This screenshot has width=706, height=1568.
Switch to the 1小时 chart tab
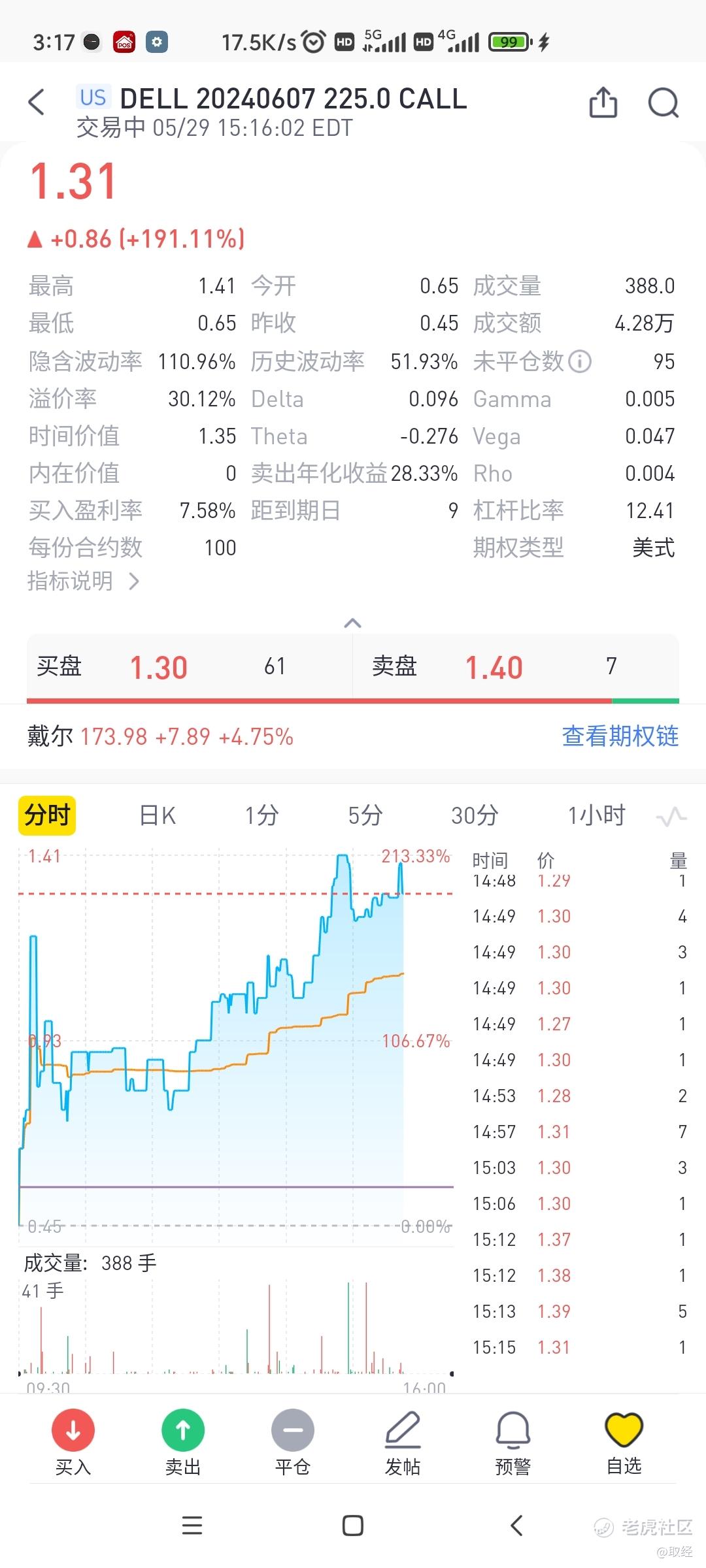(x=596, y=815)
